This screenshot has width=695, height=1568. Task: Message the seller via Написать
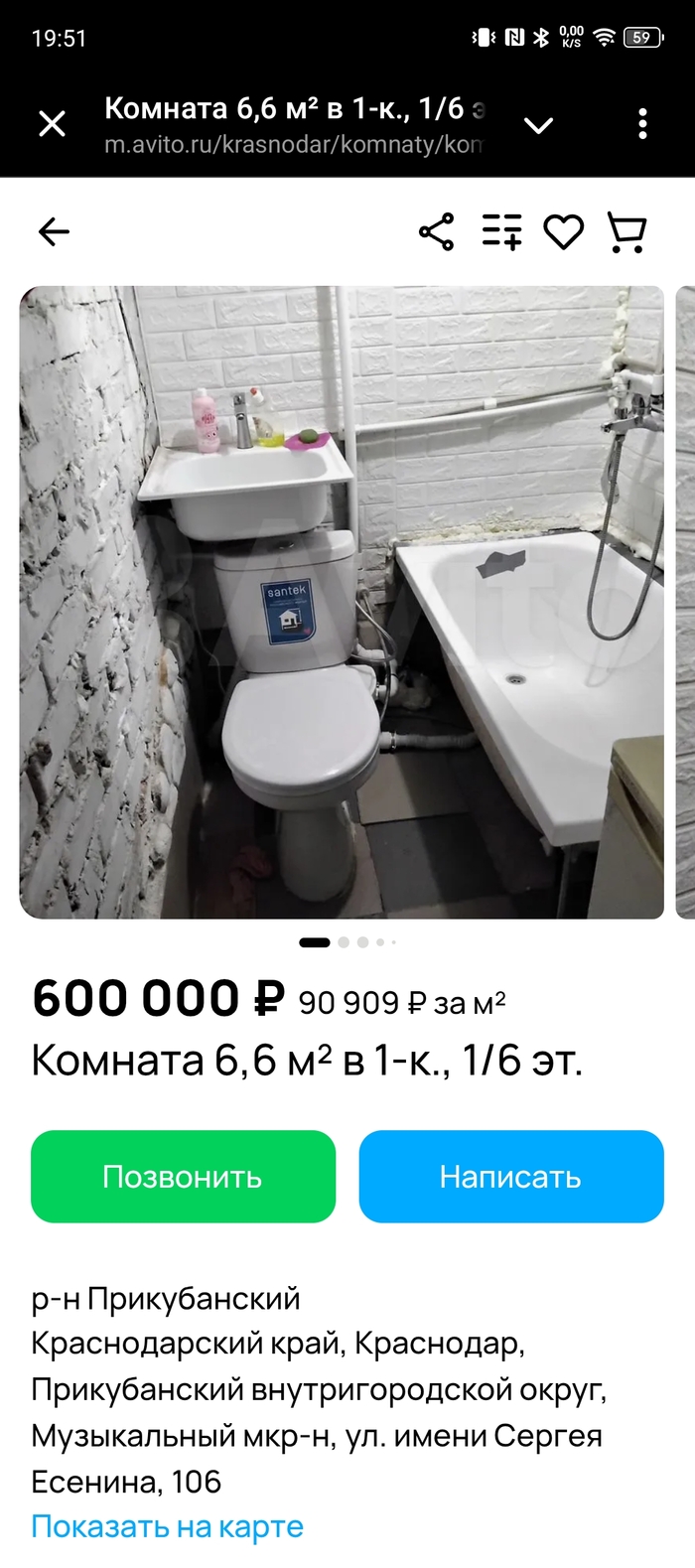coord(510,1177)
